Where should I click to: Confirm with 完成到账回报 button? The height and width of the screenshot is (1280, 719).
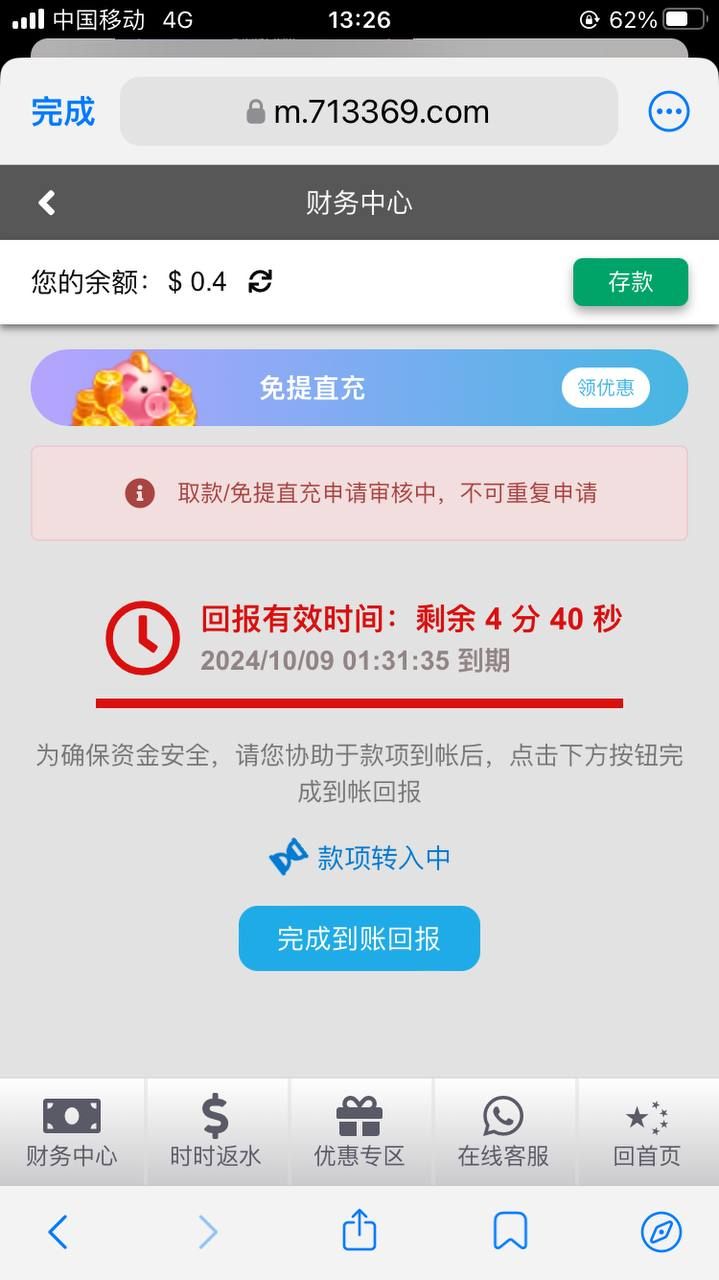coord(359,938)
